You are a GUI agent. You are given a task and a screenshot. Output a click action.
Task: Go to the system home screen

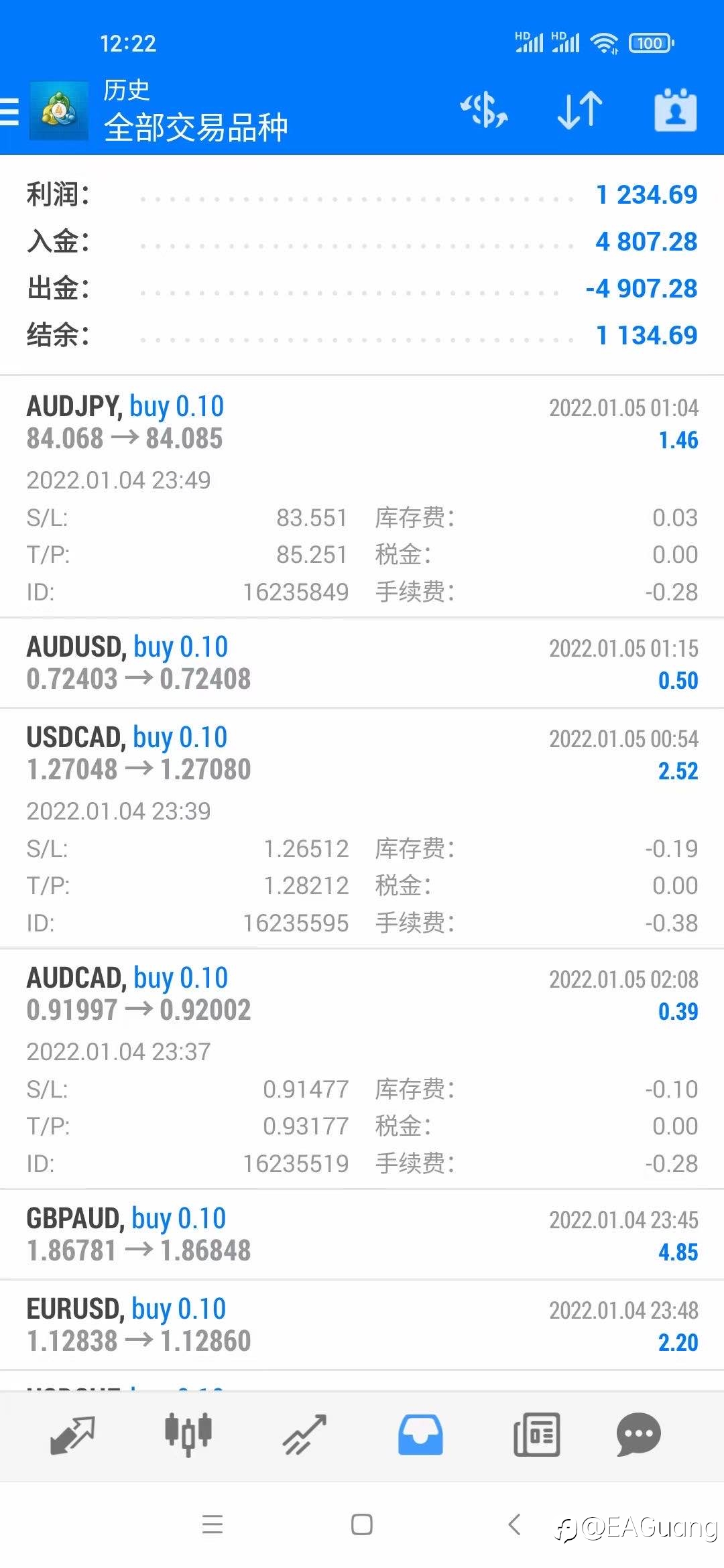(x=362, y=1524)
